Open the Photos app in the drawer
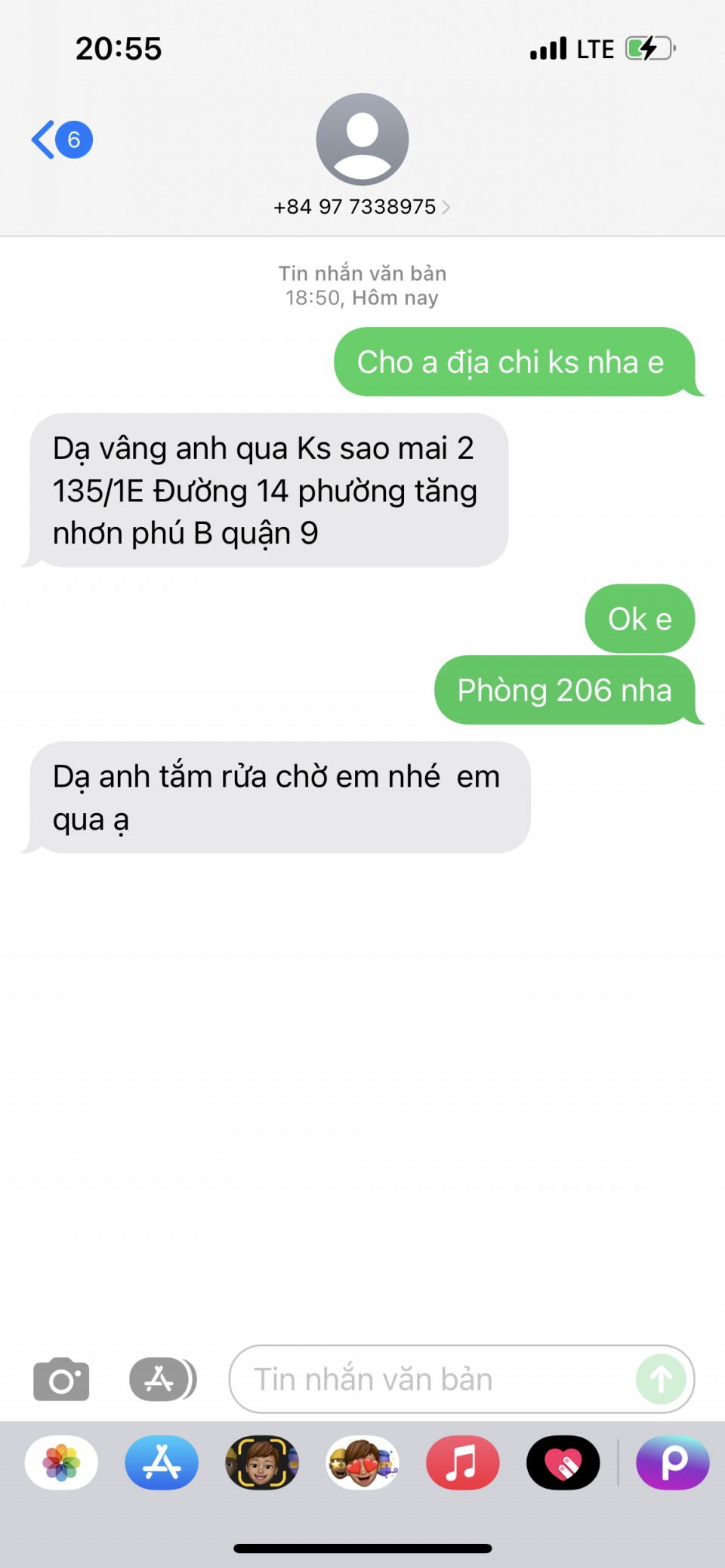Screen dimensions: 725x1568 tap(61, 1463)
